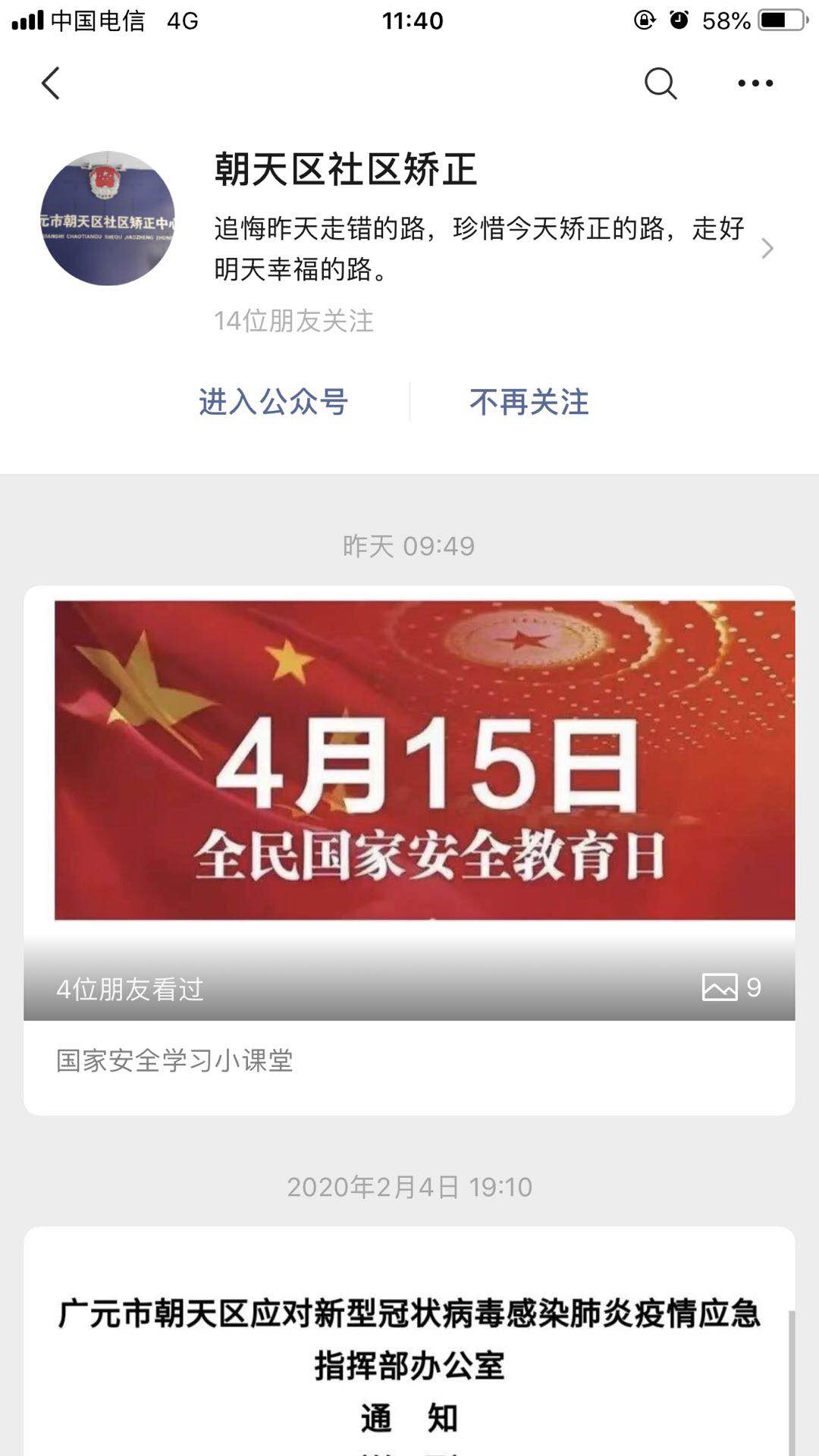The height and width of the screenshot is (1456, 819).
Task: Open the 朝天区社区矫正 account details chevron
Action: tap(767, 249)
